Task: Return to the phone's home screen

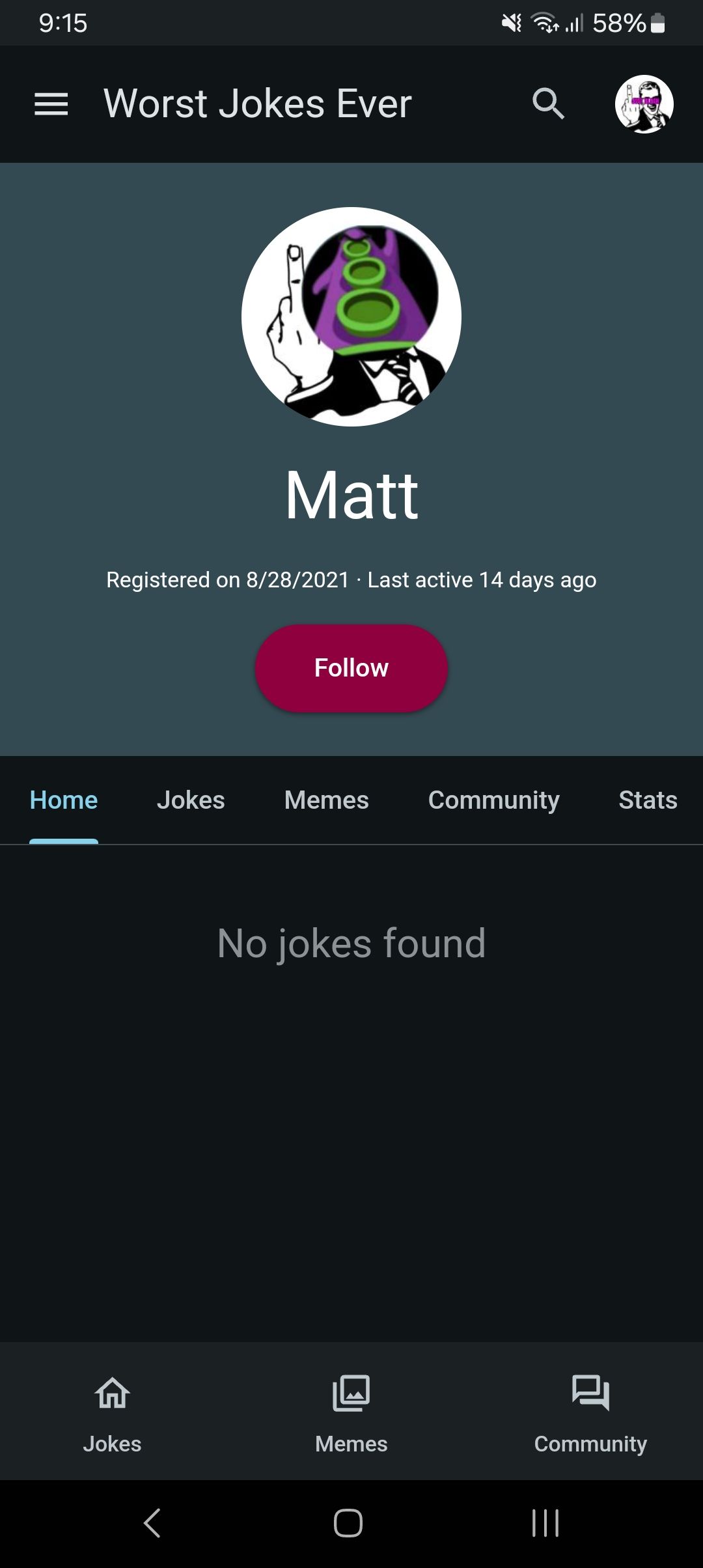Action: tap(348, 1523)
